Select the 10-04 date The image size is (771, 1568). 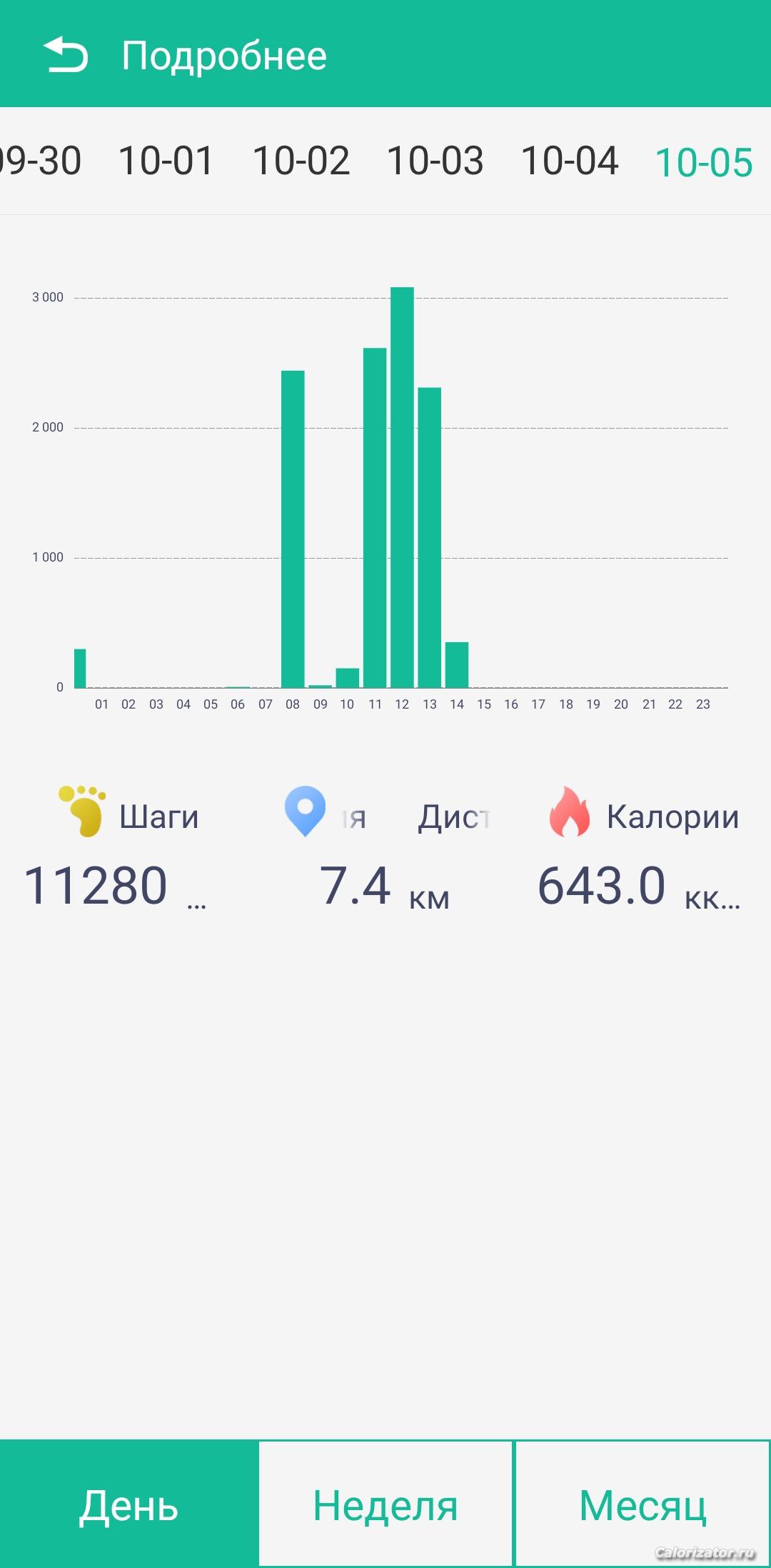(x=569, y=161)
